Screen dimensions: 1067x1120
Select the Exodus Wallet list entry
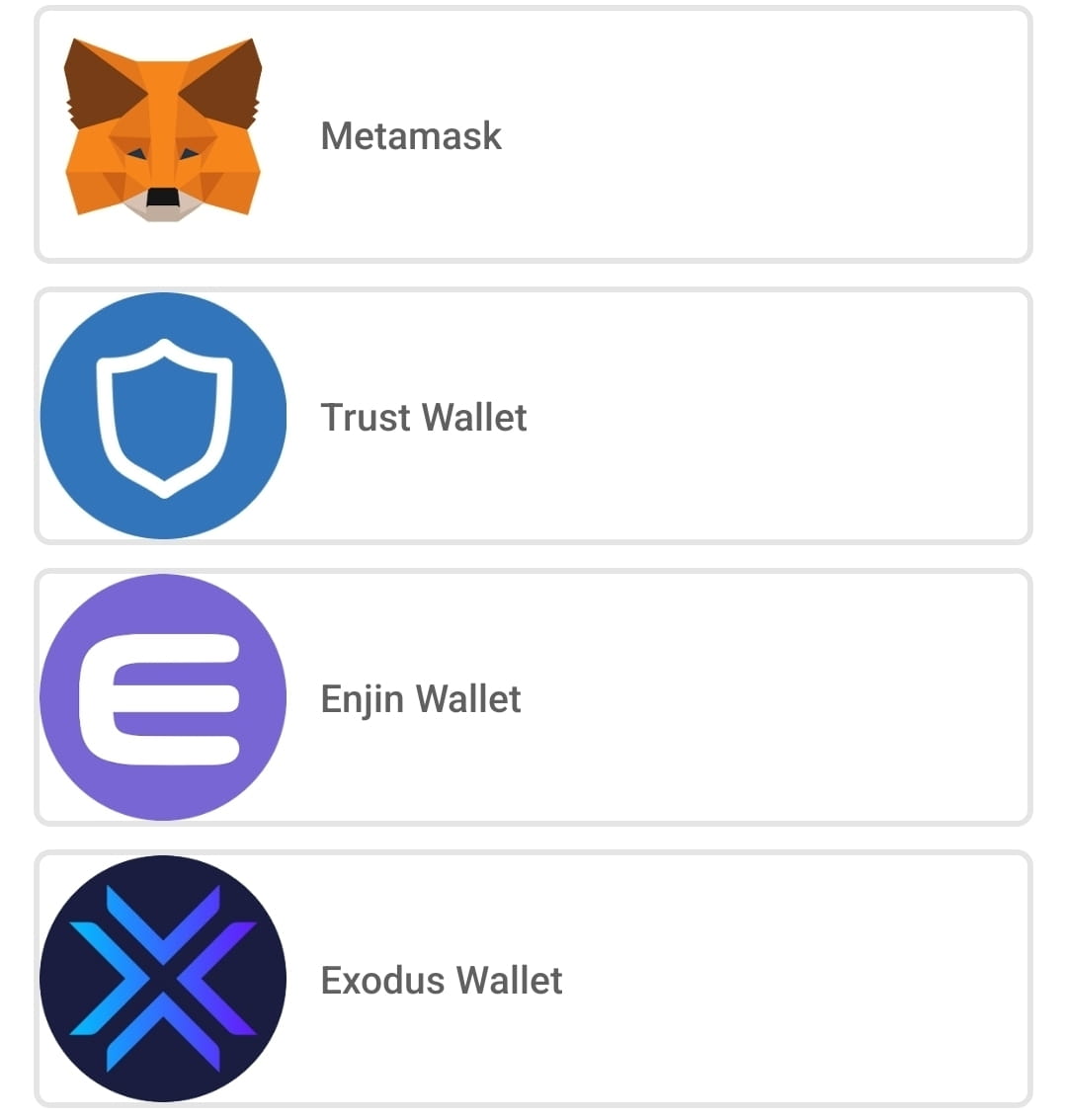click(533, 979)
